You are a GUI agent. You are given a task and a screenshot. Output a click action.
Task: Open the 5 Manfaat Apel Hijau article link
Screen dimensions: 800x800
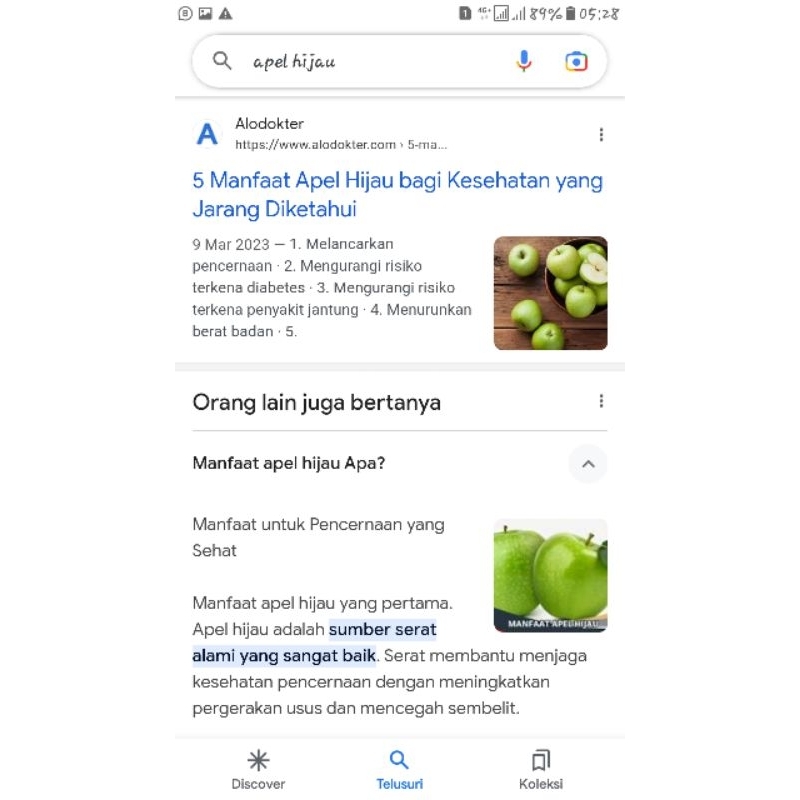(x=397, y=195)
